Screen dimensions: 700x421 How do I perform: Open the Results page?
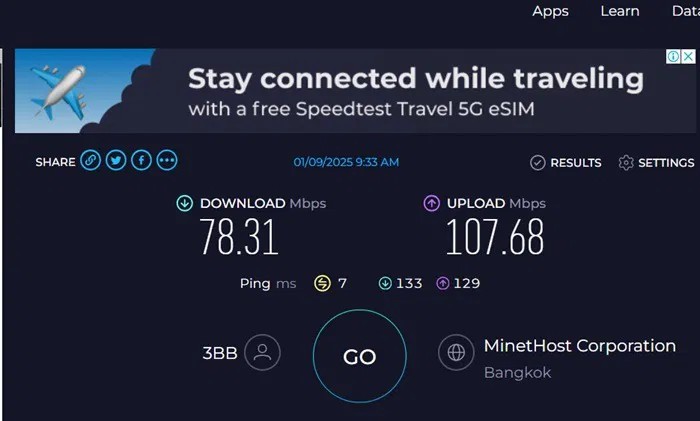(566, 162)
